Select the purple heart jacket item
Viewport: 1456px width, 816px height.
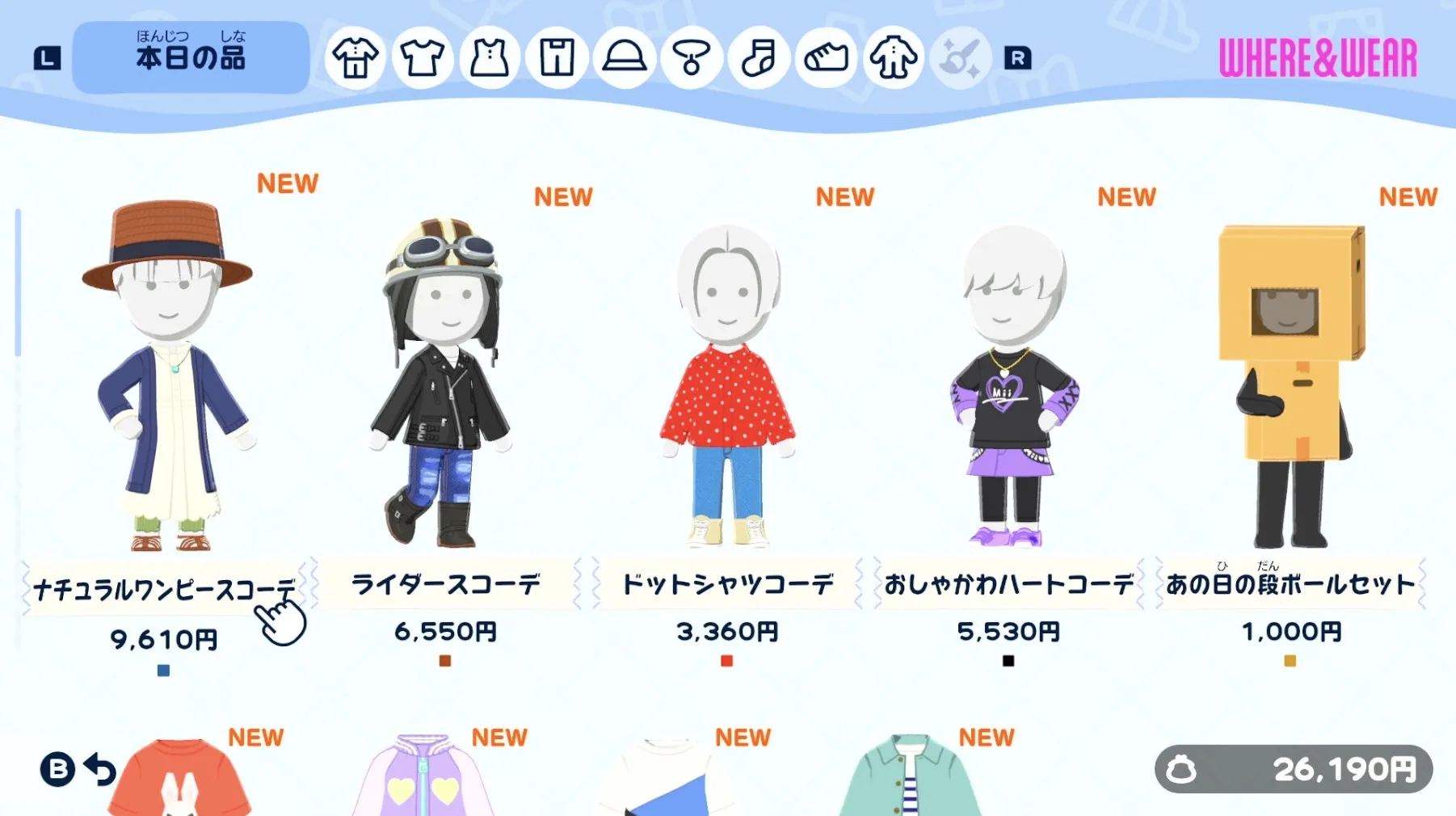click(x=423, y=780)
